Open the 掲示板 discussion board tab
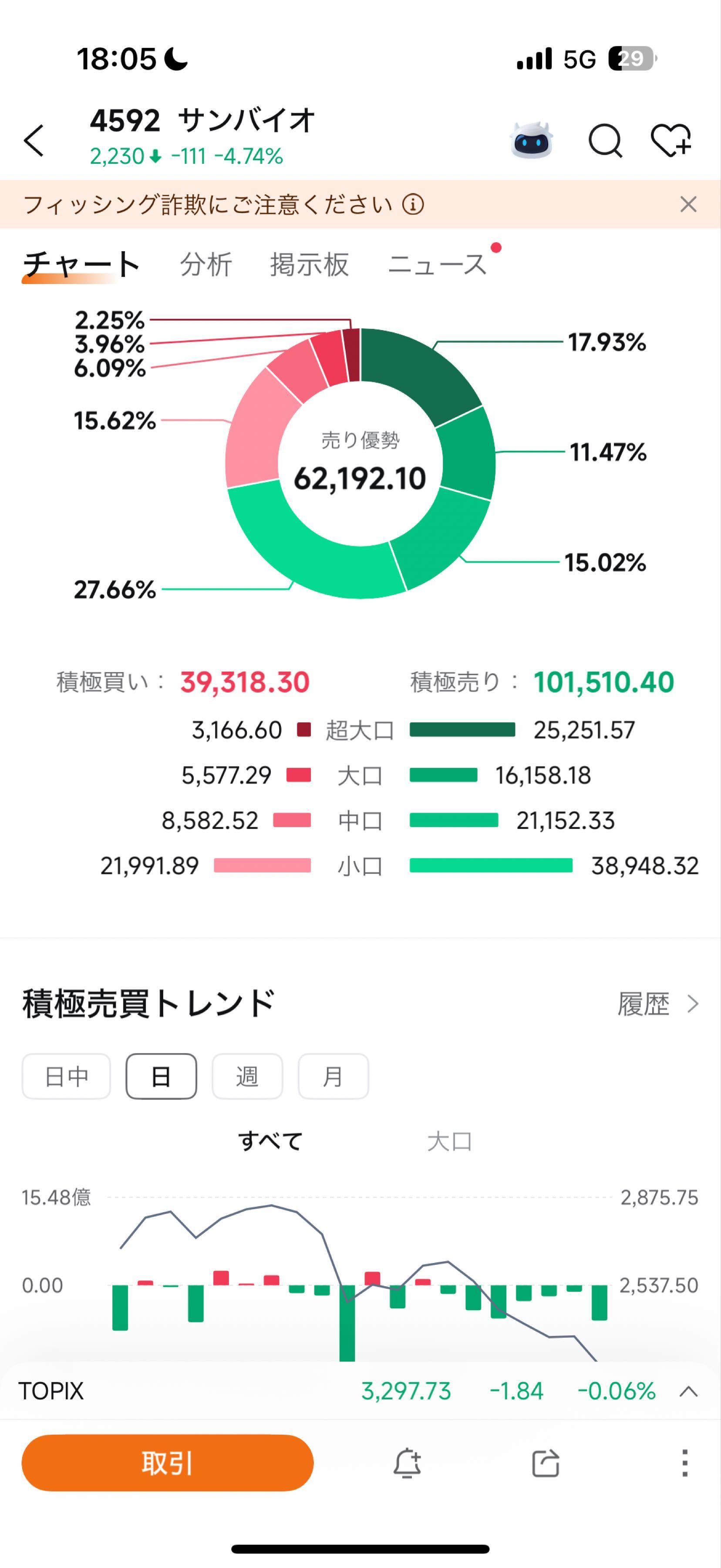The width and height of the screenshot is (721, 1568). 308,264
